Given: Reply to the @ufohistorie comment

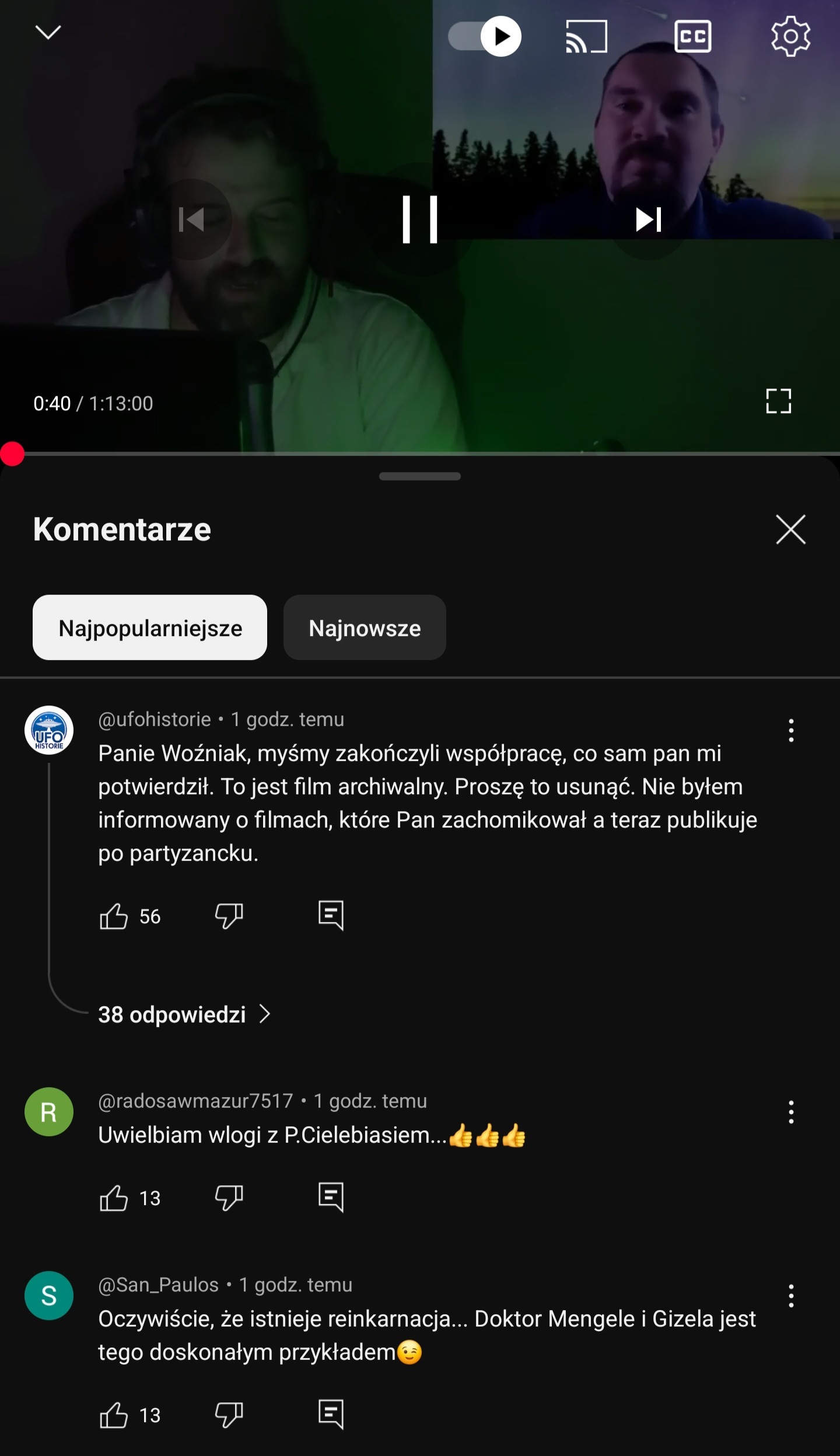Looking at the screenshot, I should [x=331, y=915].
